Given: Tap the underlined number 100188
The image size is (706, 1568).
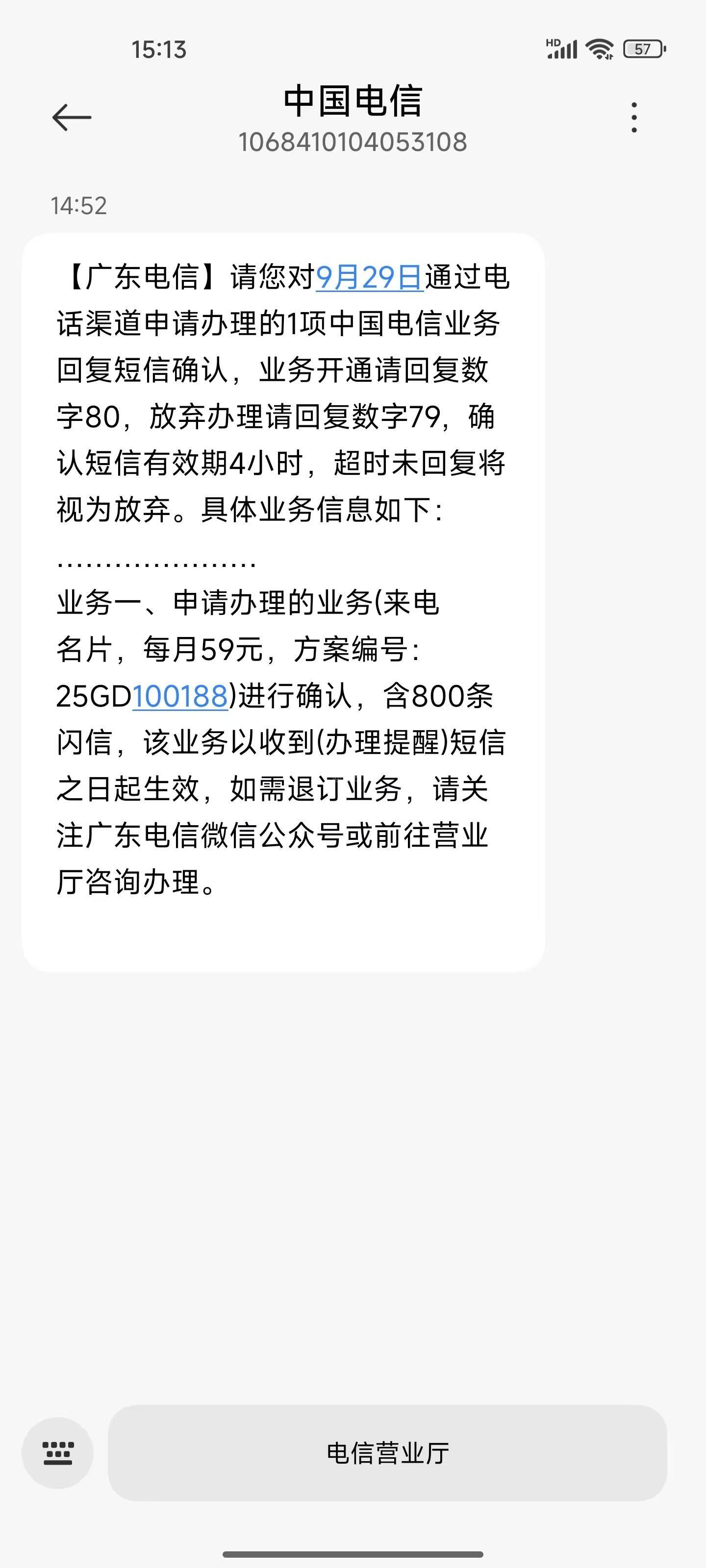Looking at the screenshot, I should [x=180, y=696].
